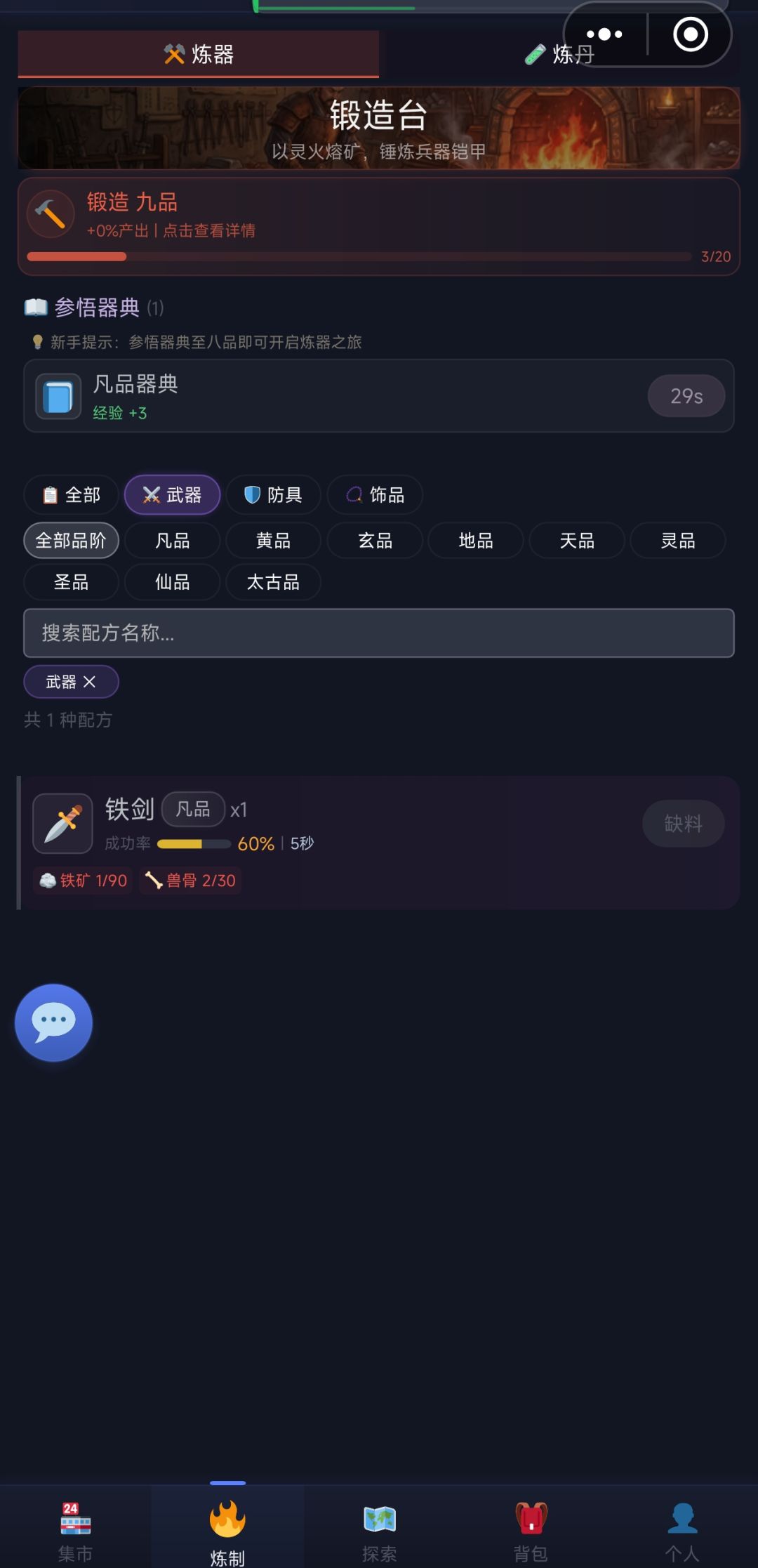Select the 凡品器典 blue book icon
Image resolution: width=758 pixels, height=1568 pixels.
coord(59,395)
